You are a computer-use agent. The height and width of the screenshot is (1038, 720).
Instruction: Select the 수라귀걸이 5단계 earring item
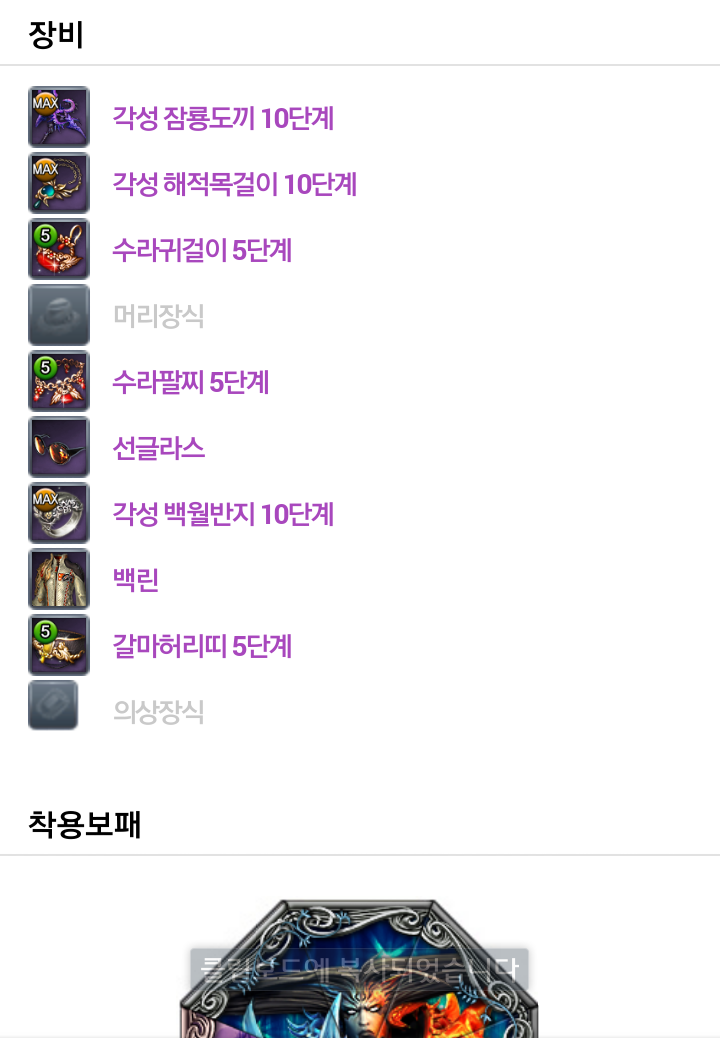pos(202,251)
